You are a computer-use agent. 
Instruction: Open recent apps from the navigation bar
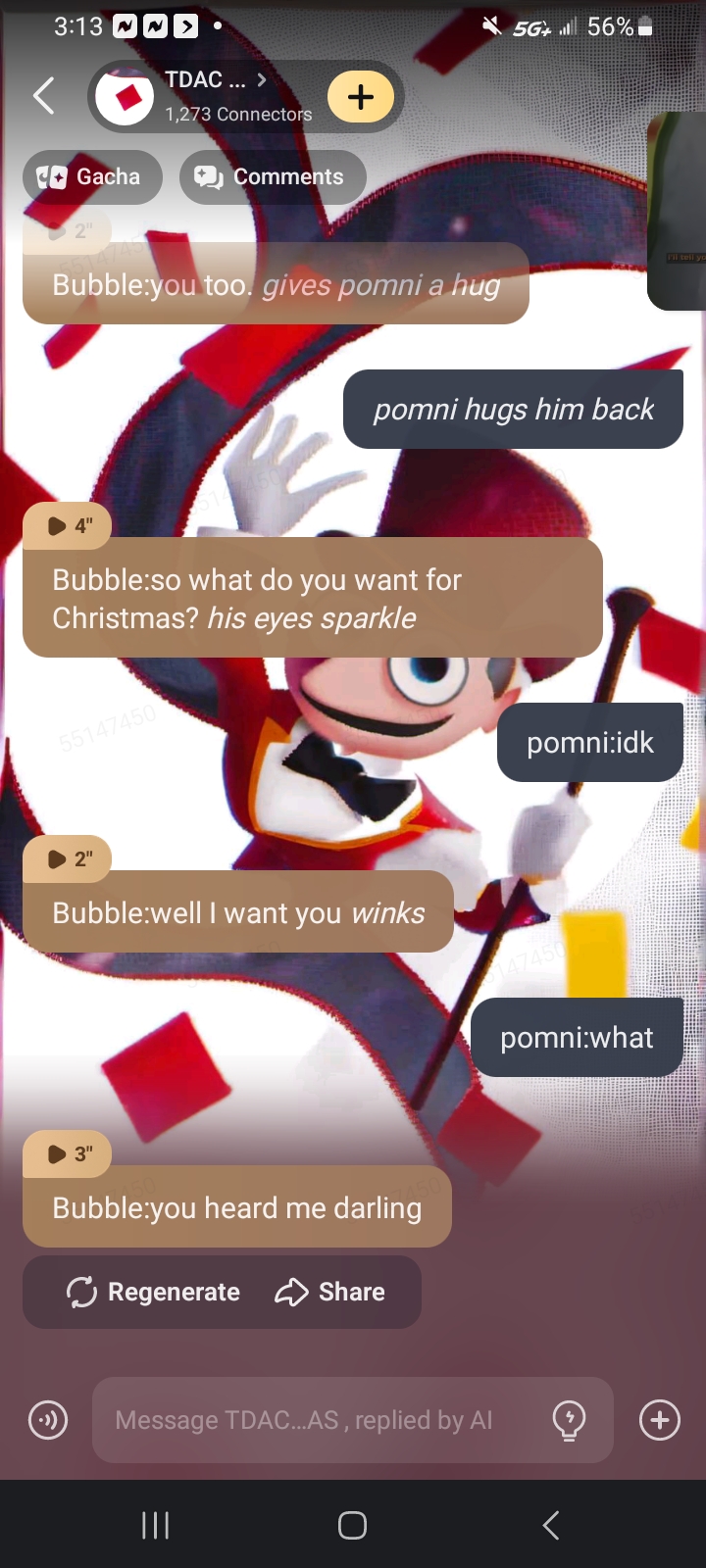pos(156,1525)
